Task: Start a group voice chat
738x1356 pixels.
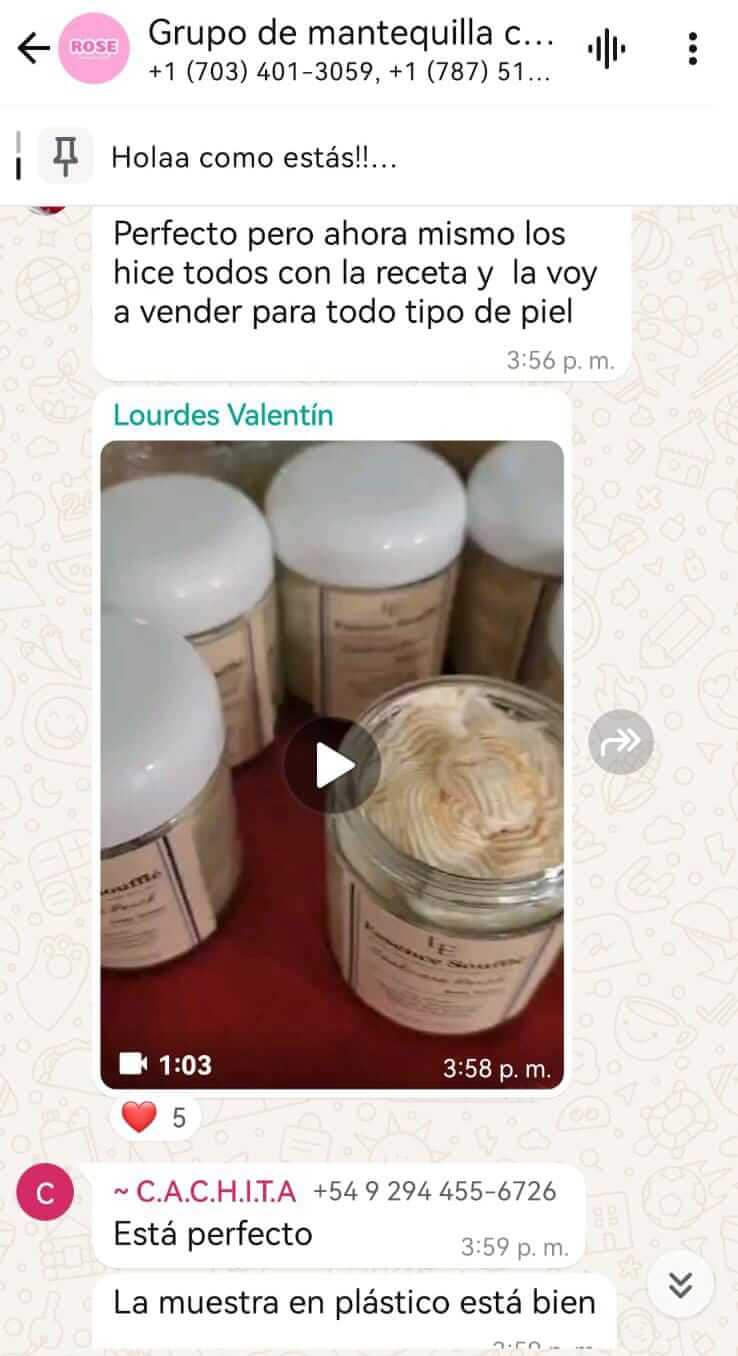Action: coord(605,48)
